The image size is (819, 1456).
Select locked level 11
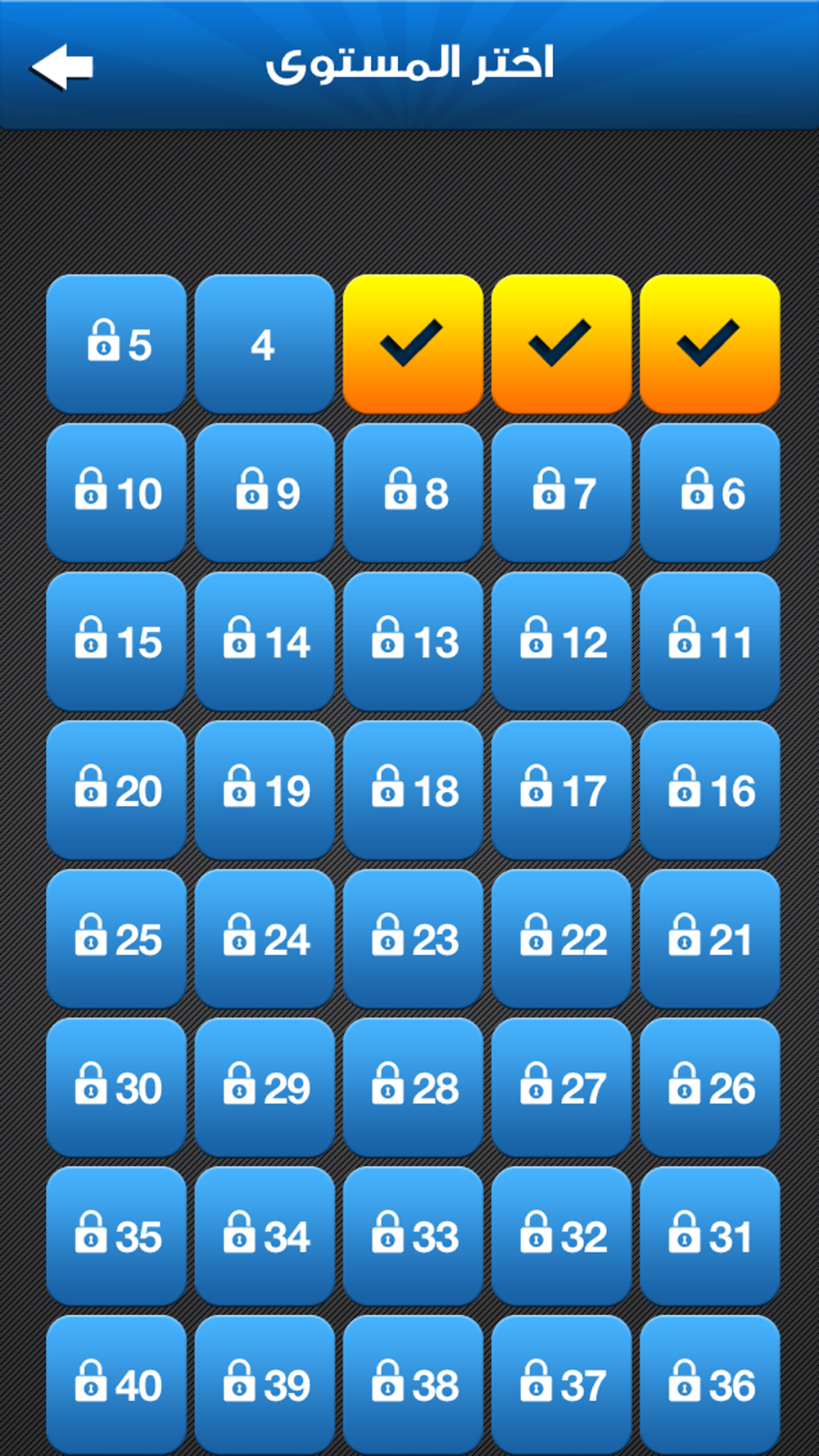(x=709, y=641)
